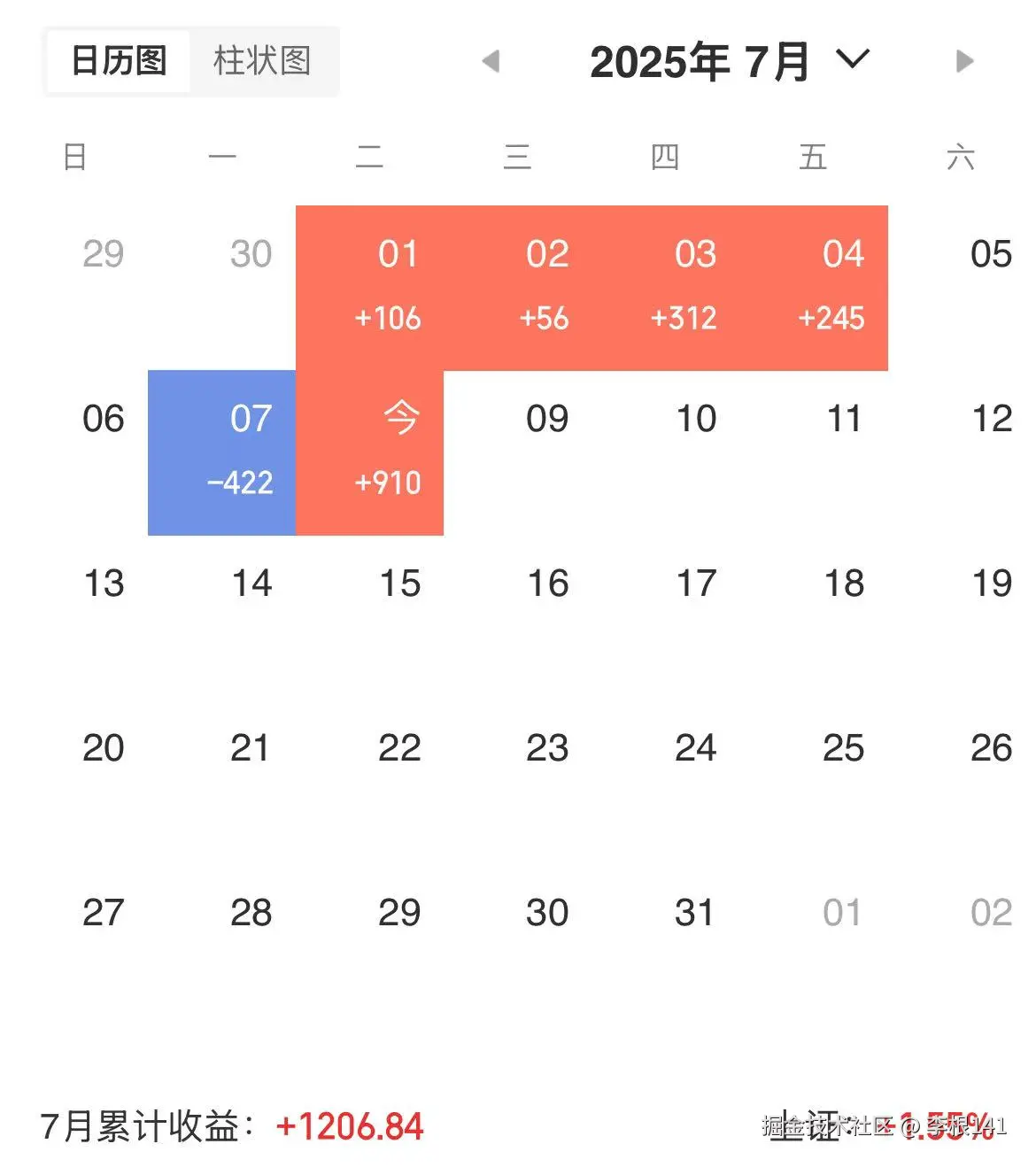Screen dimensions: 1036x1167
Task: Select the July 15 date cell
Action: tap(400, 583)
